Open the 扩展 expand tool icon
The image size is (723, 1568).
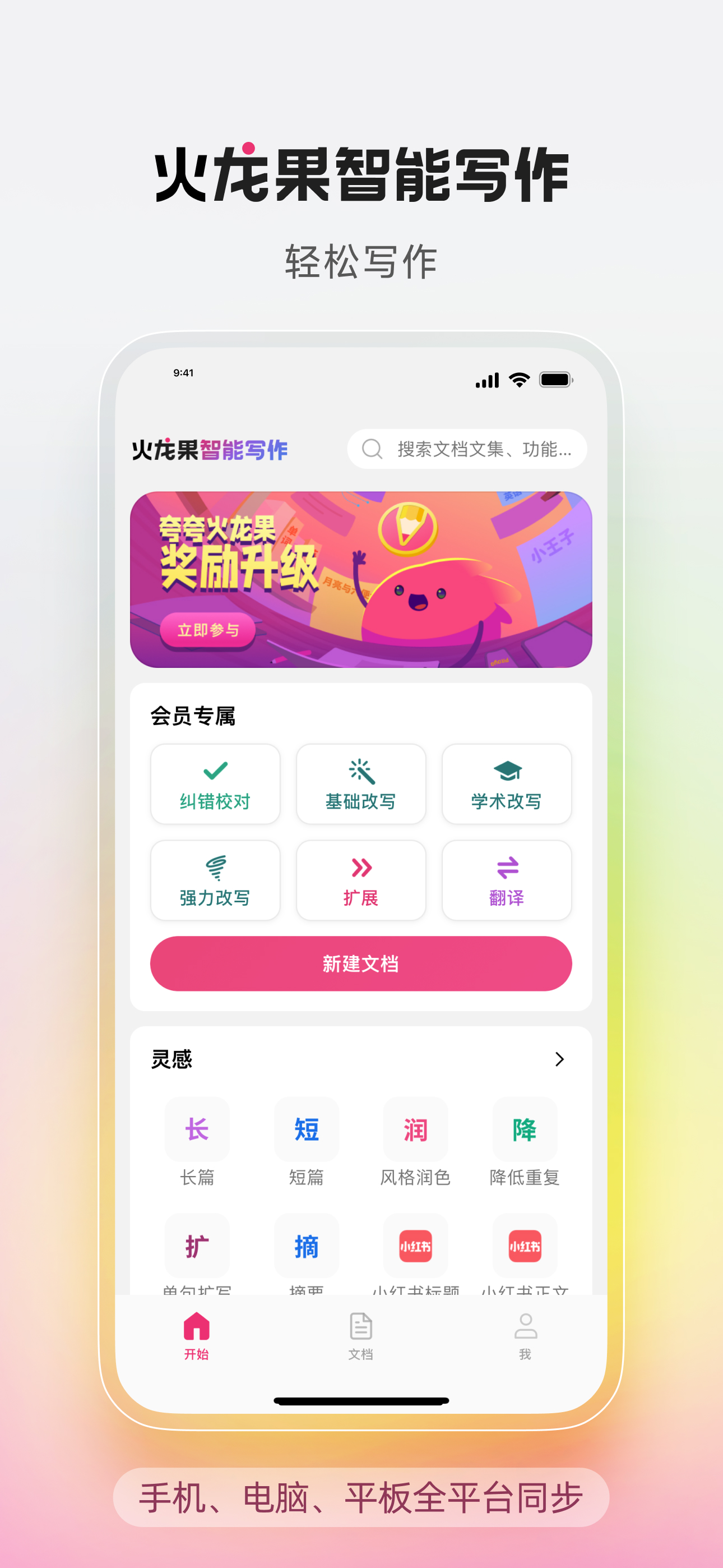(x=360, y=867)
